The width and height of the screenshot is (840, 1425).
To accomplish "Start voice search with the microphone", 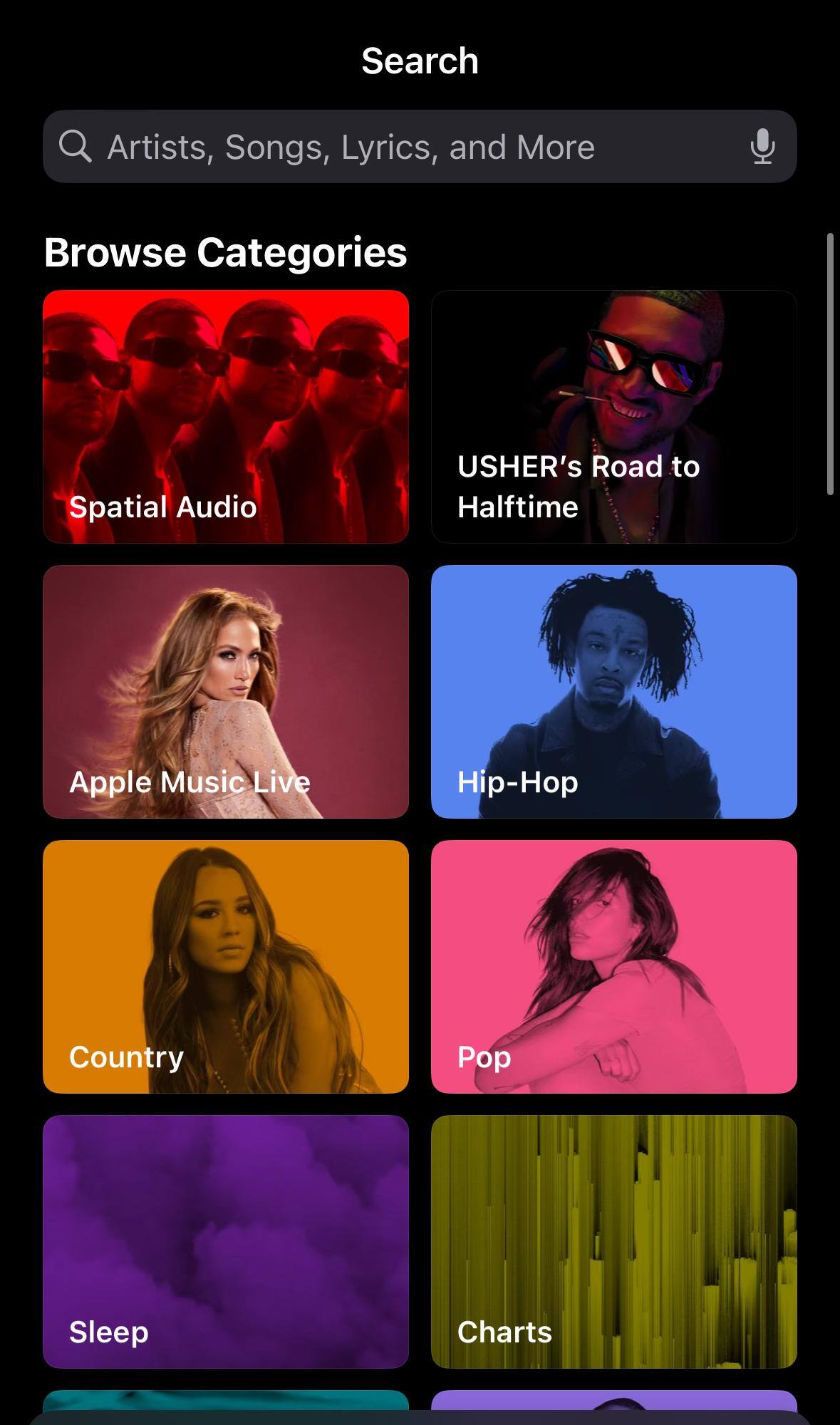I will coord(762,147).
